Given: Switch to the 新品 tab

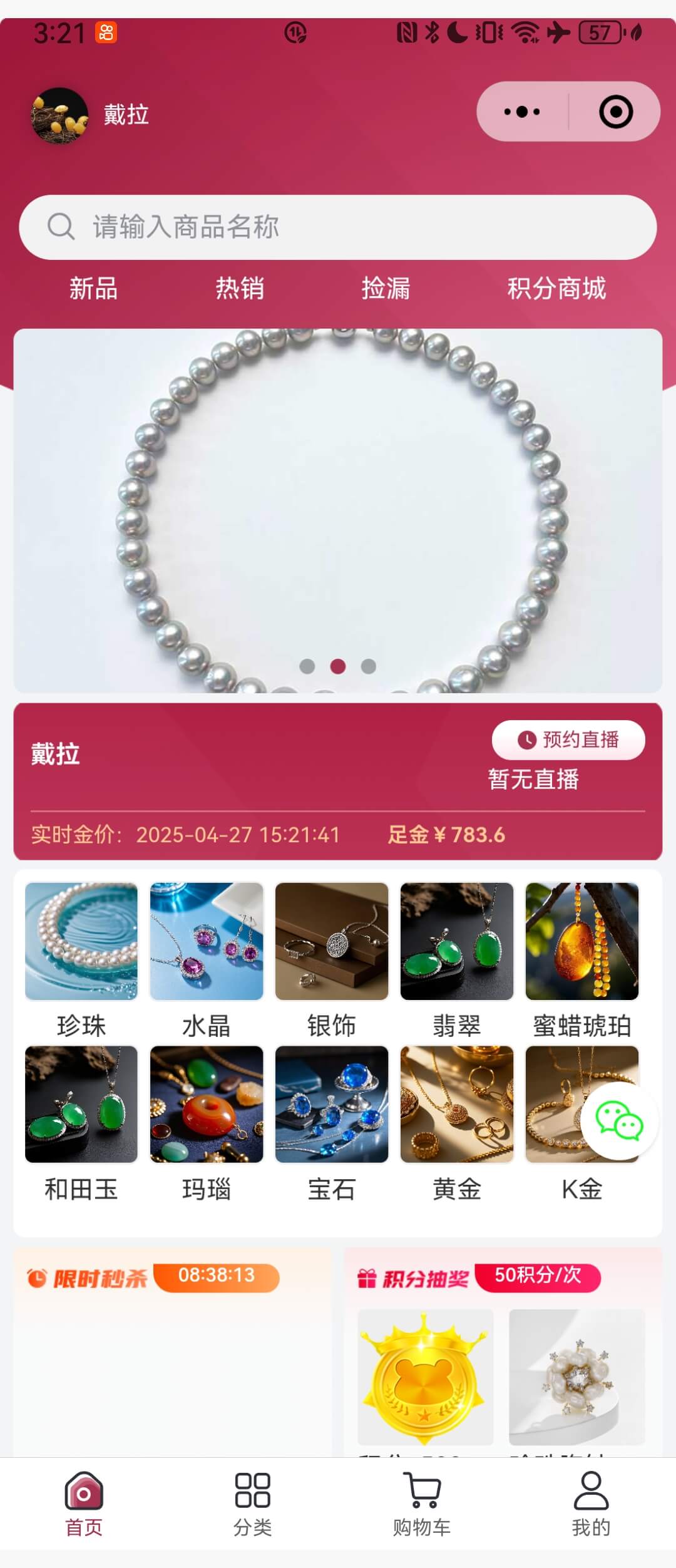Looking at the screenshot, I should click(93, 289).
